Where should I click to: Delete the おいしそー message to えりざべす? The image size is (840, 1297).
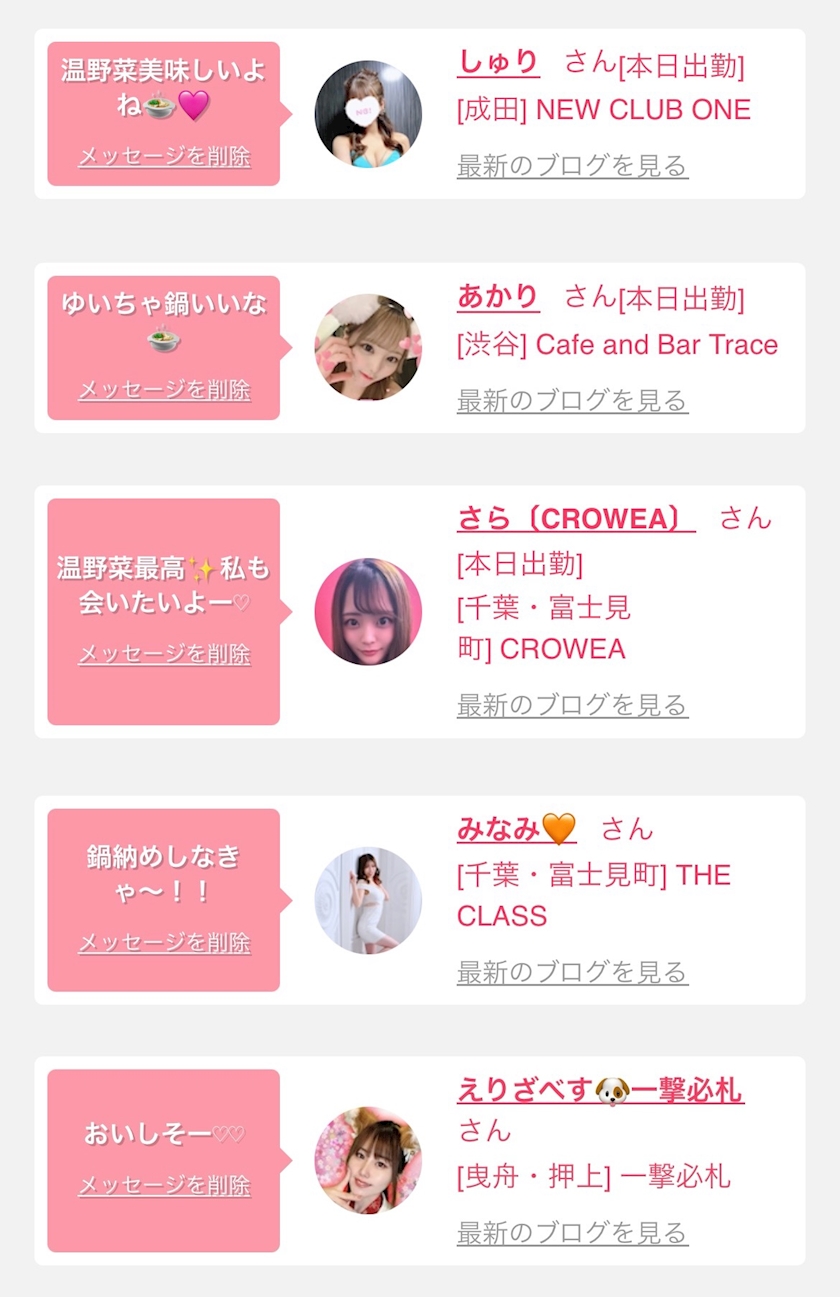pos(164,1186)
